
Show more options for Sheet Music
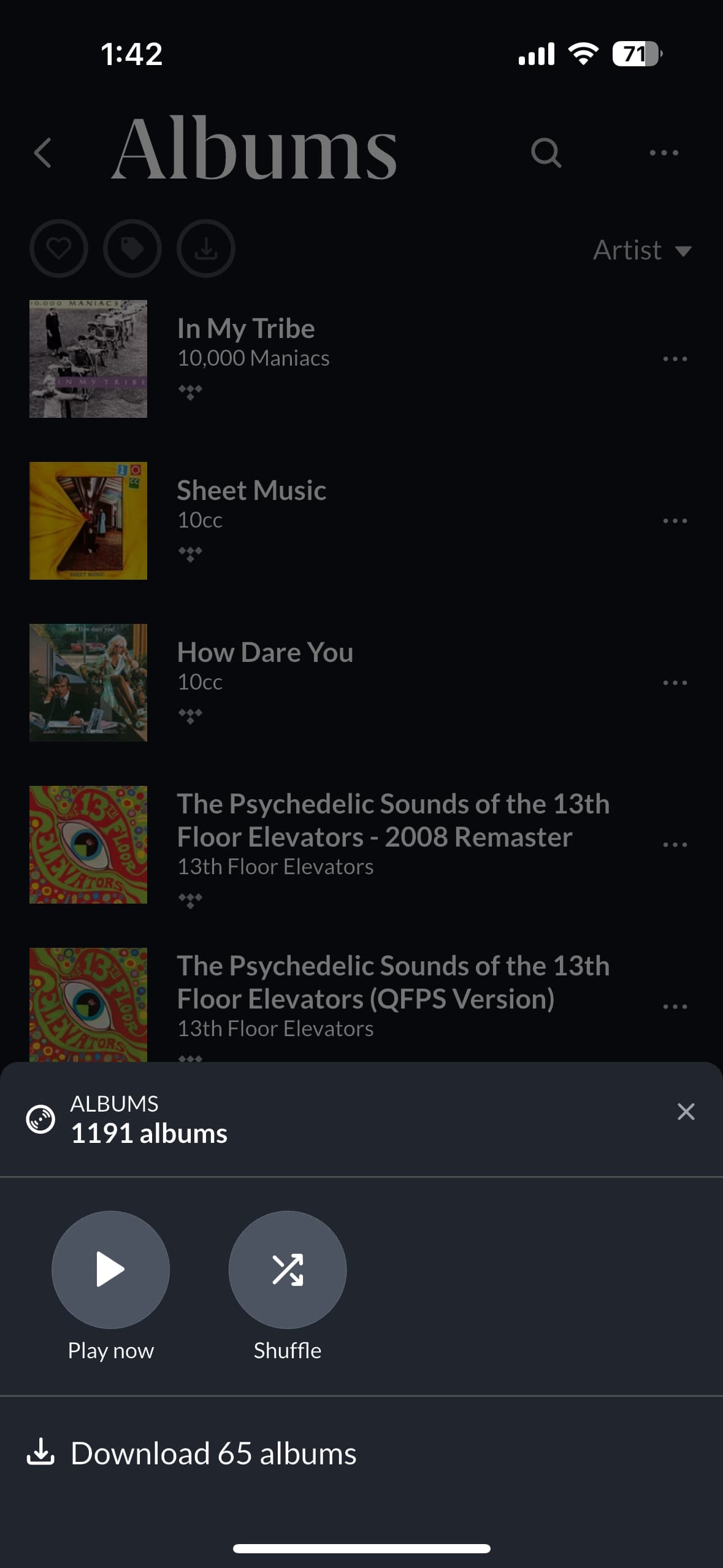[x=675, y=521]
